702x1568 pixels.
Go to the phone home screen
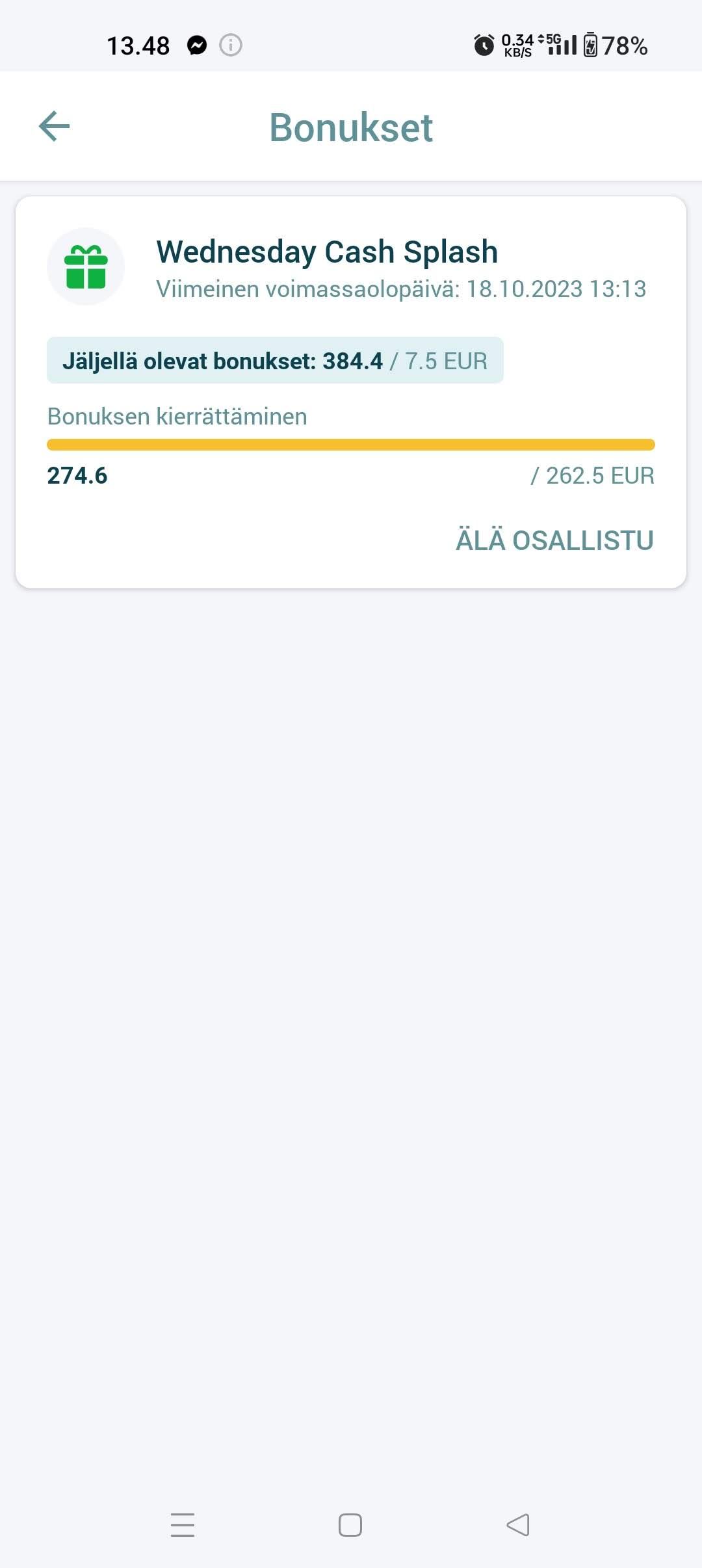(x=350, y=1524)
